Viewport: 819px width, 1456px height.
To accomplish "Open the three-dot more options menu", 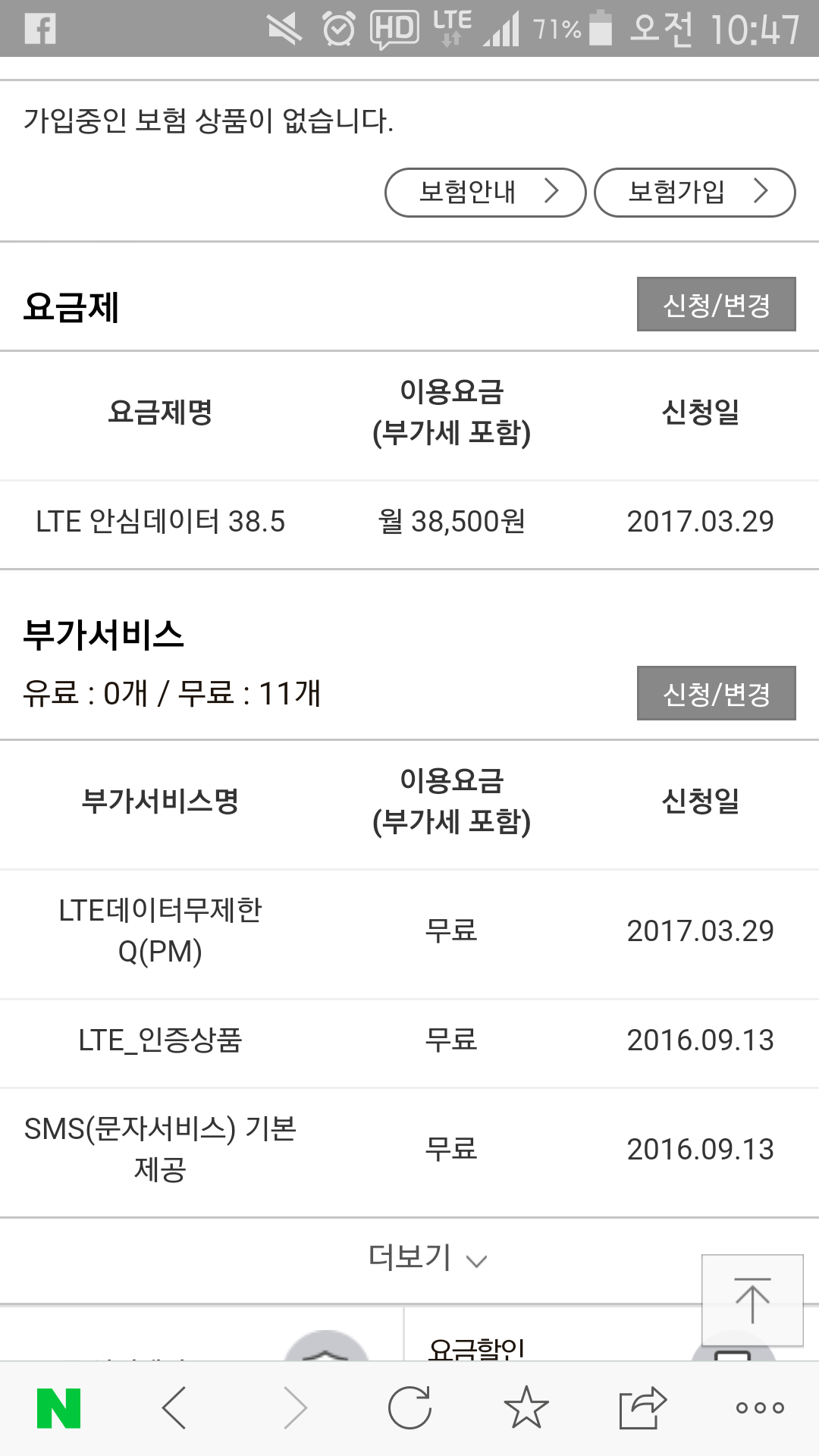I will point(760,1408).
